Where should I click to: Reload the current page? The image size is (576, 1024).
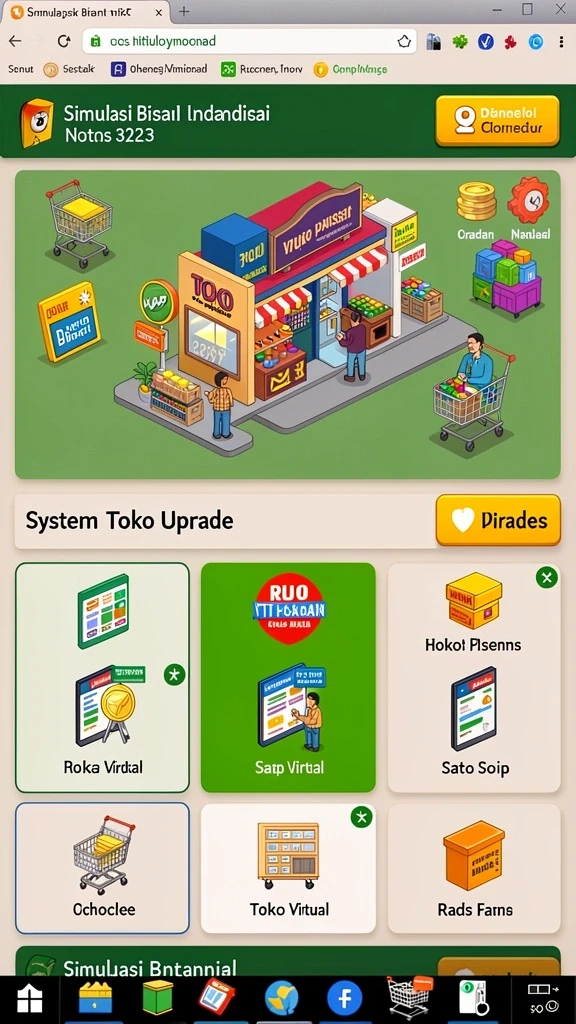[x=64, y=41]
